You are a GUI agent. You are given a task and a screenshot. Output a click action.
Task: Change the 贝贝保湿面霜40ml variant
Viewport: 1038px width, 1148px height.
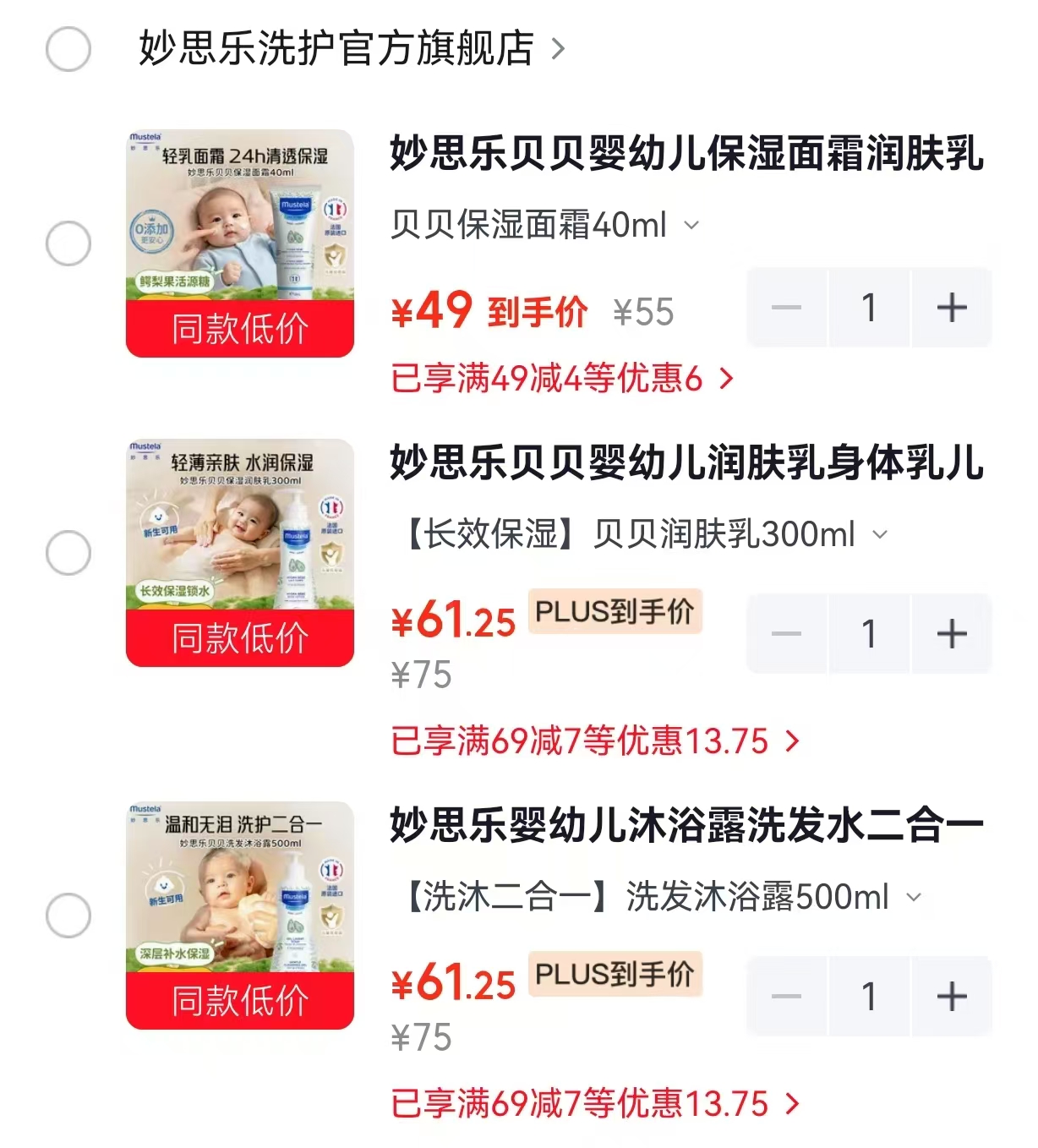[x=545, y=226]
